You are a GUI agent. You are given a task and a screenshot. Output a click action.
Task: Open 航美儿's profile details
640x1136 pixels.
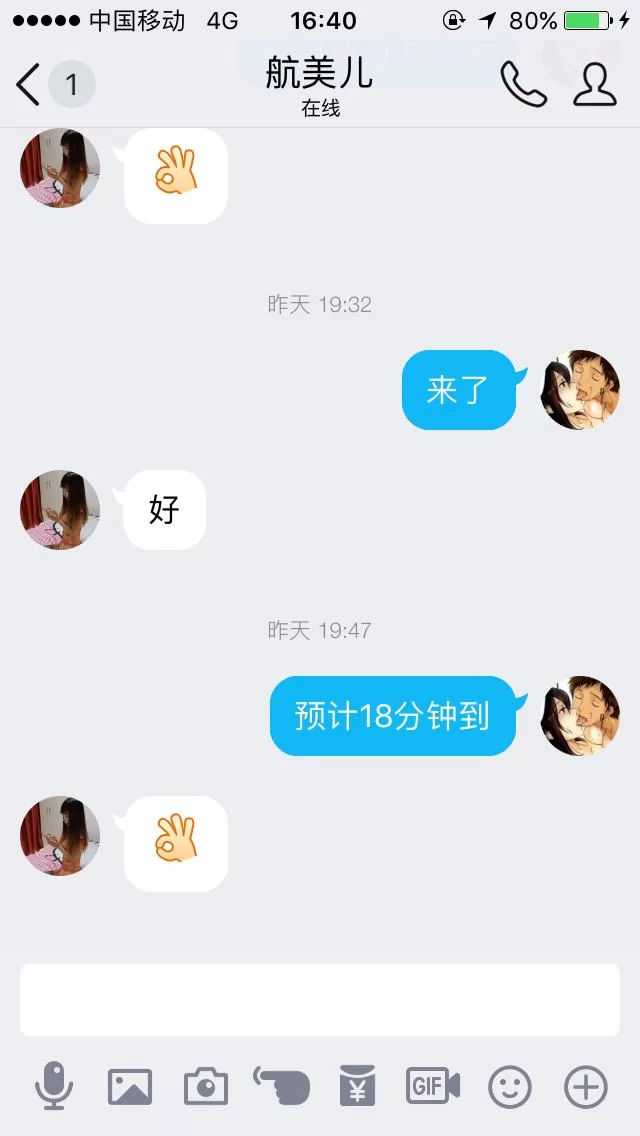[x=594, y=85]
